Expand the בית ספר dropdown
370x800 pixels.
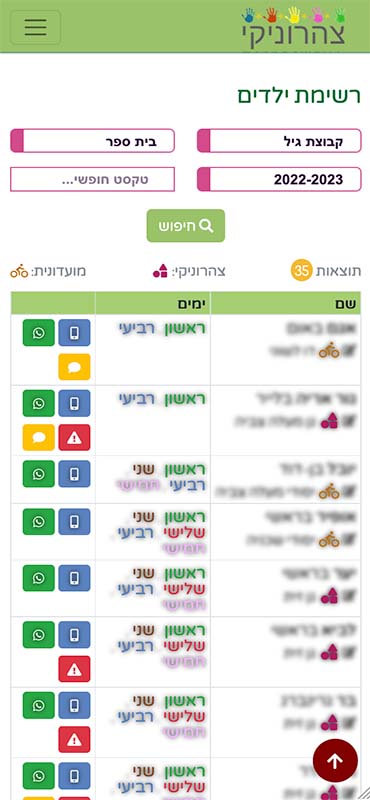tap(92, 141)
